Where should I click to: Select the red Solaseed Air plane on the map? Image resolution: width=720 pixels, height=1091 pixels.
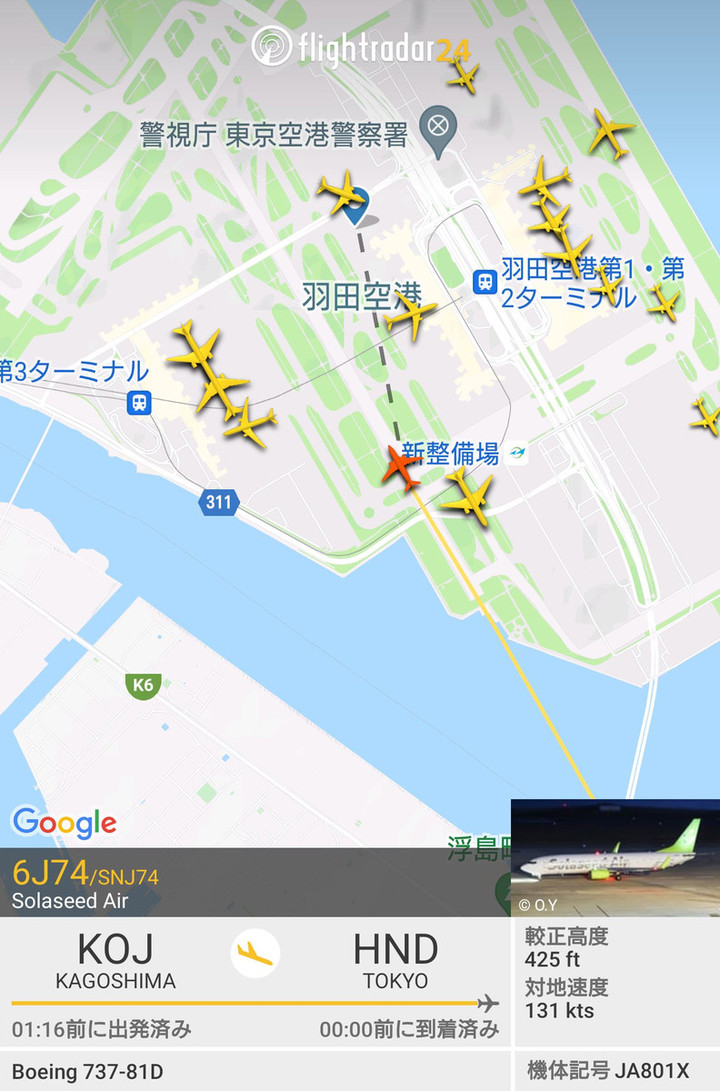[402, 466]
